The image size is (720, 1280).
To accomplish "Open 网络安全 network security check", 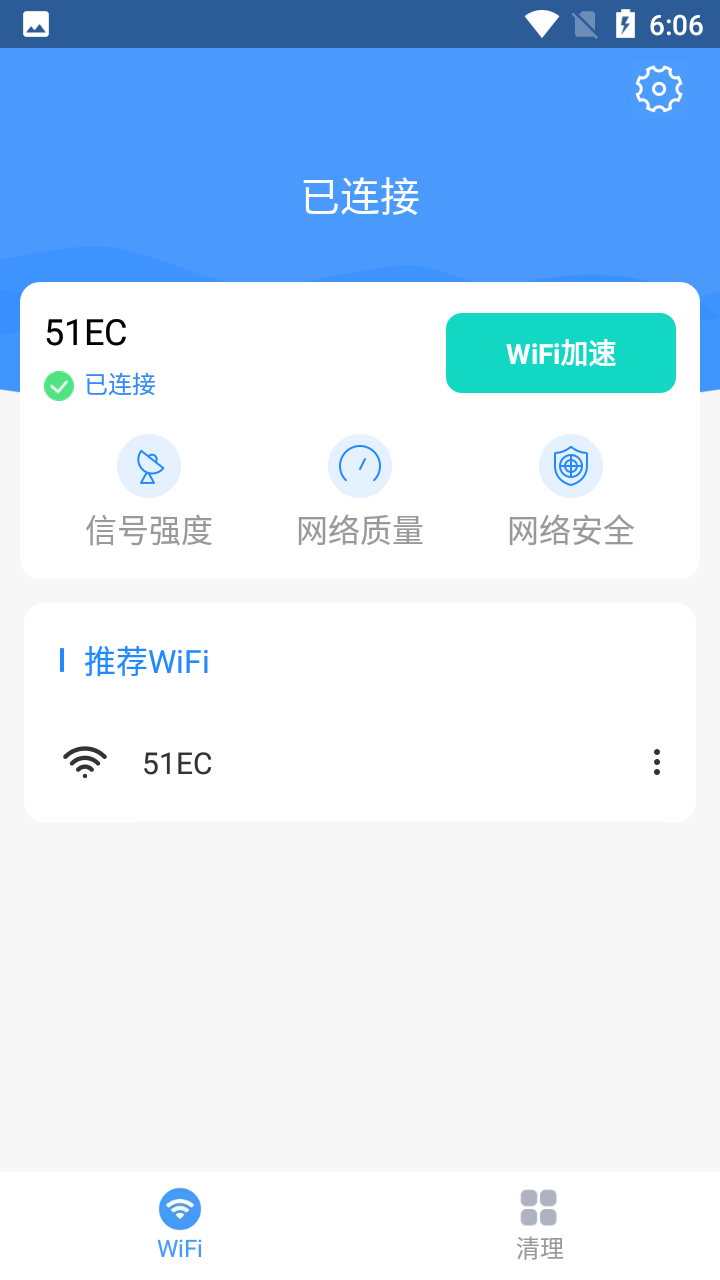I will pyautogui.click(x=571, y=491).
